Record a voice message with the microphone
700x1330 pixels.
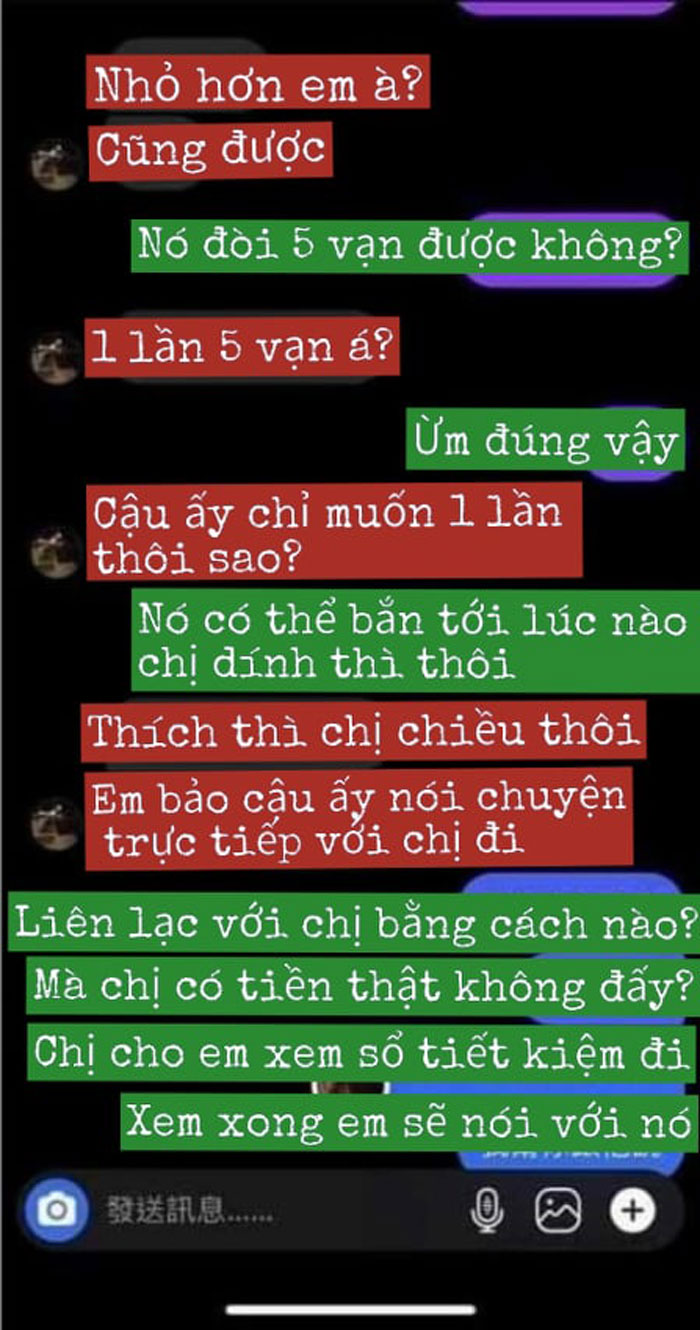click(x=488, y=1212)
